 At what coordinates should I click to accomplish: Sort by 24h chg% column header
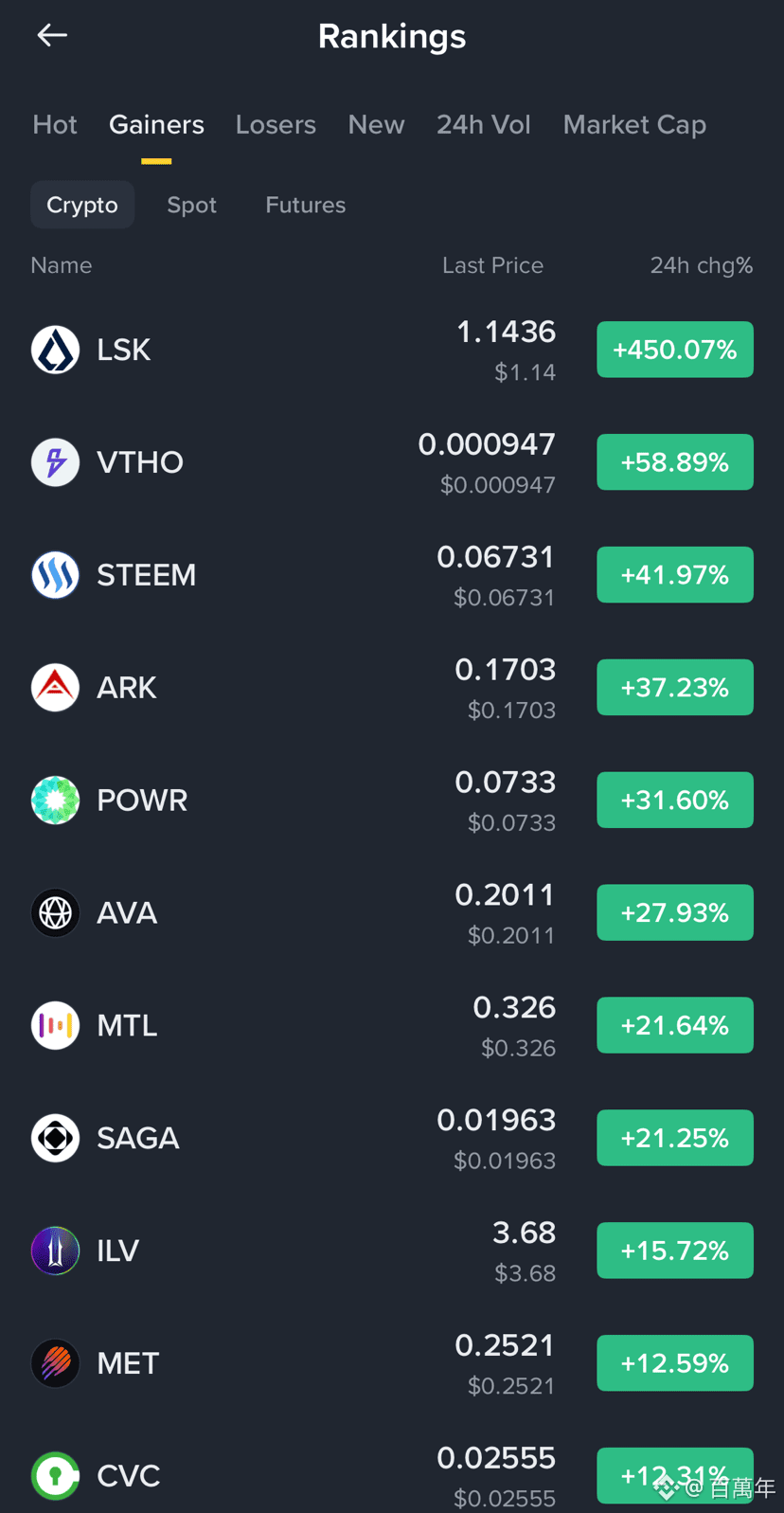coord(701,265)
